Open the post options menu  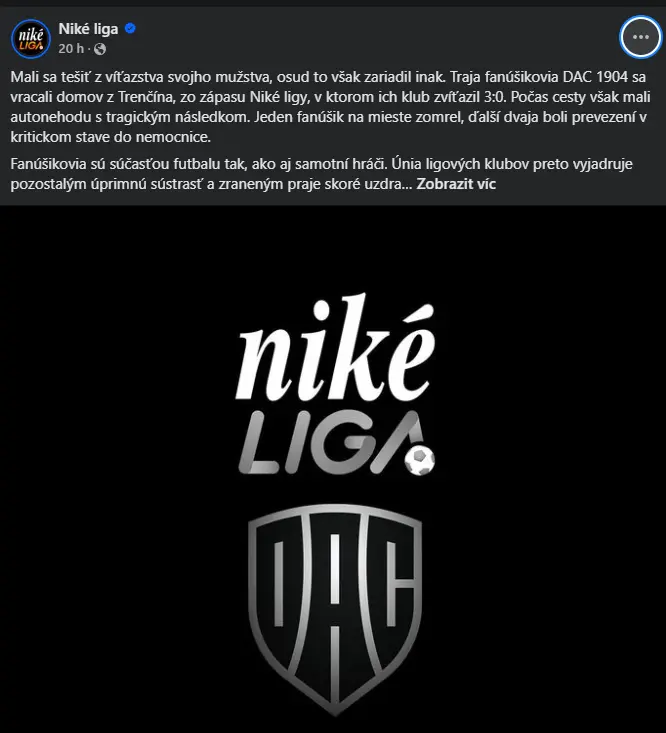coord(641,38)
